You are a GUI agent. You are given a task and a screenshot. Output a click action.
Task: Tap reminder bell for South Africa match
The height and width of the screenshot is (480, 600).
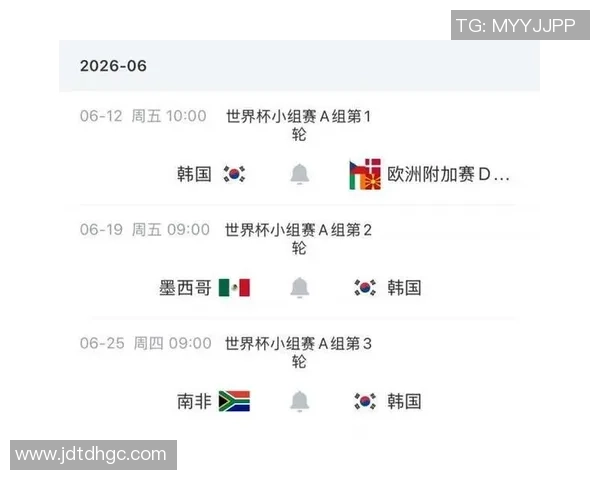(299, 401)
